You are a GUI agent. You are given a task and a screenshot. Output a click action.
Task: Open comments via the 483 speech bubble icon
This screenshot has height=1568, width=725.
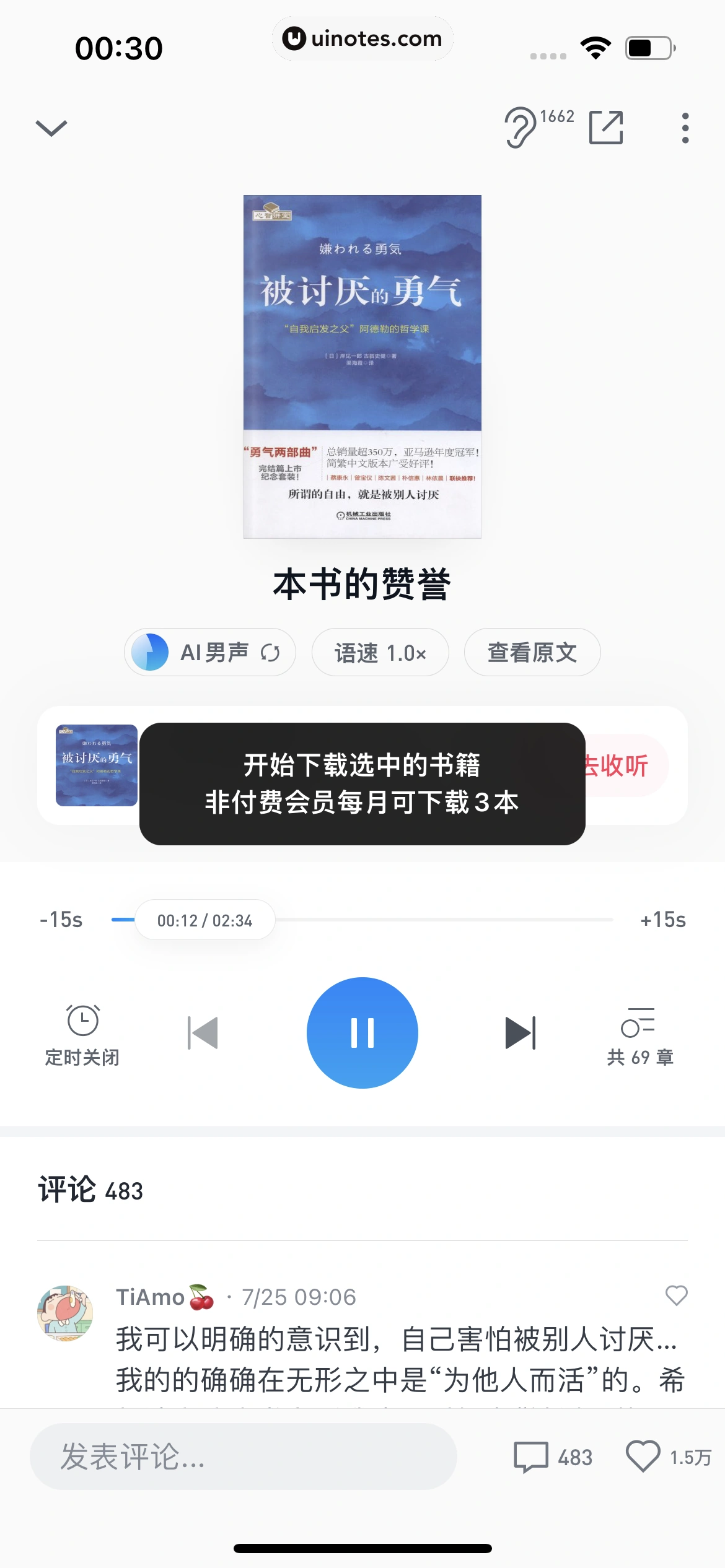point(532,1454)
